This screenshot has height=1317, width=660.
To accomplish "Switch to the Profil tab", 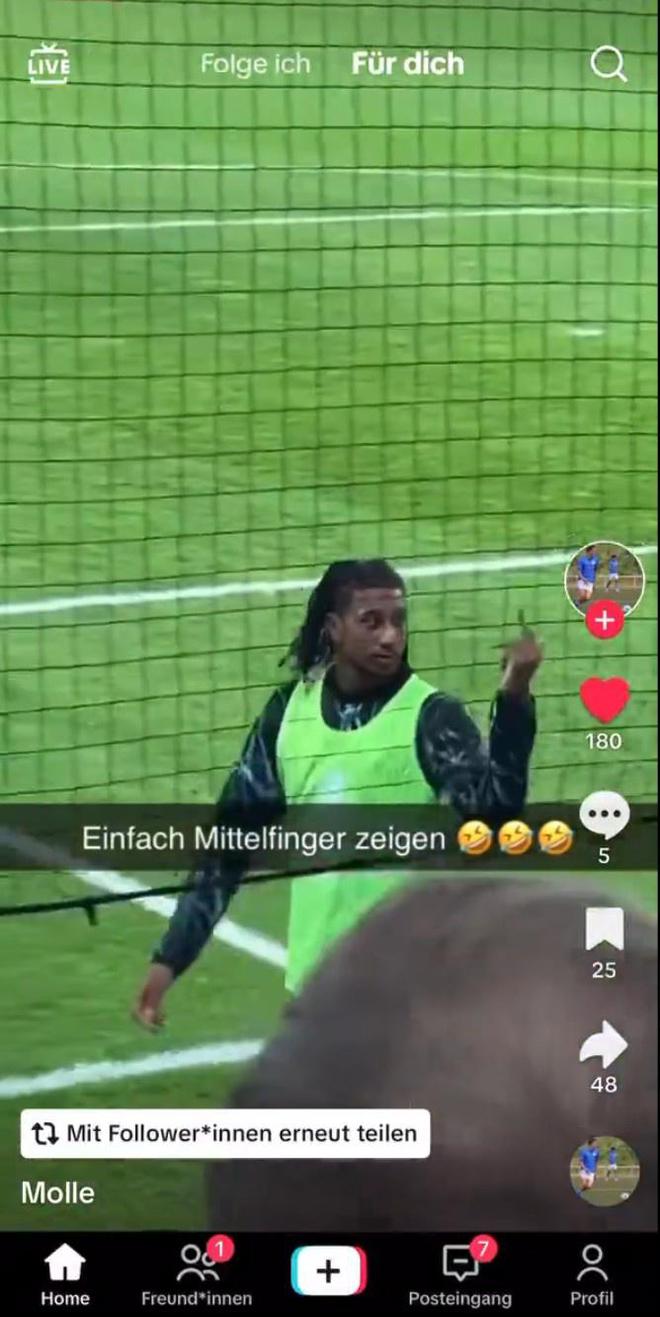I will coord(592,1273).
